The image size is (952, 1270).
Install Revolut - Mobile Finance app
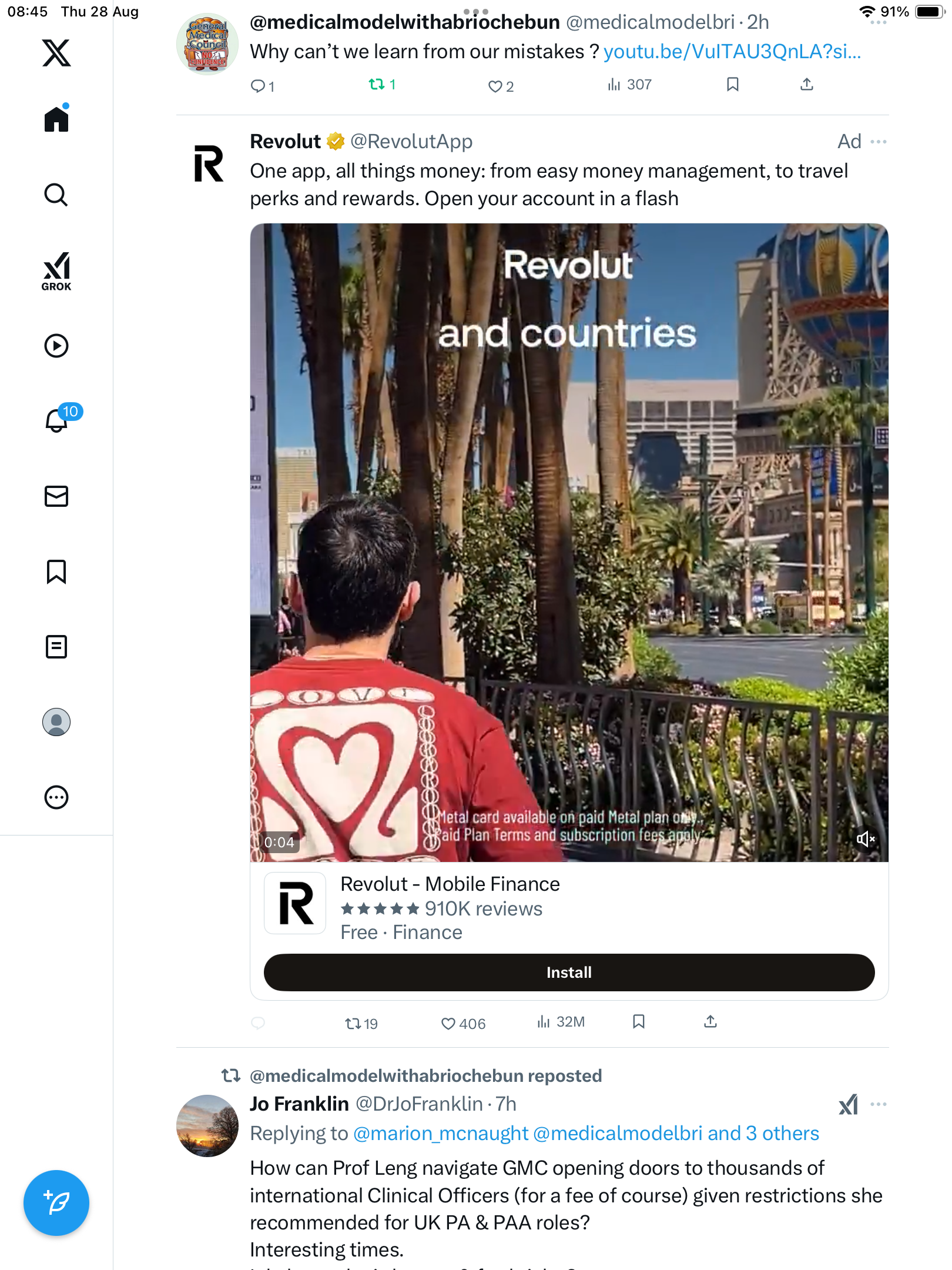pyautogui.click(x=568, y=972)
